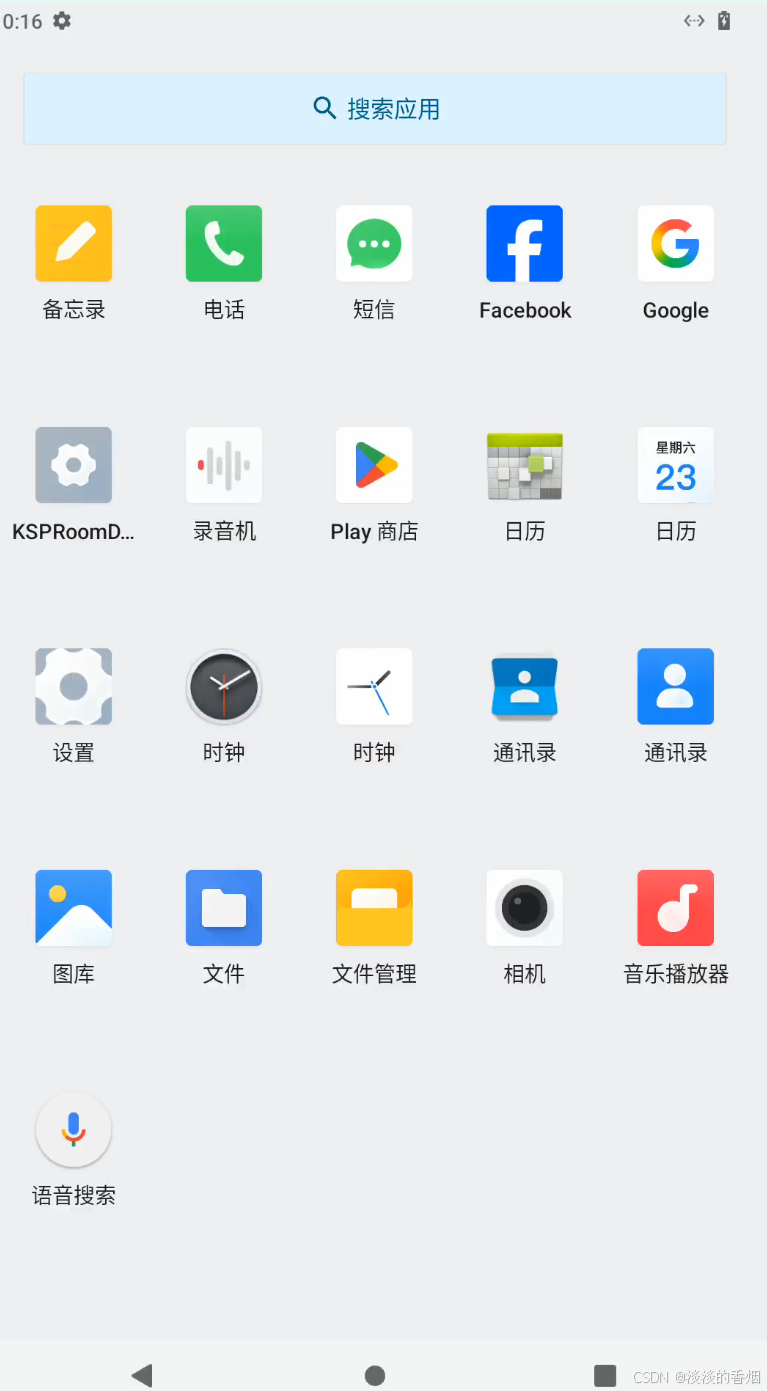Viewport: 767px width, 1391px height.
Task: Launch the 时钟 app with the dark clock face
Action: coord(224,687)
